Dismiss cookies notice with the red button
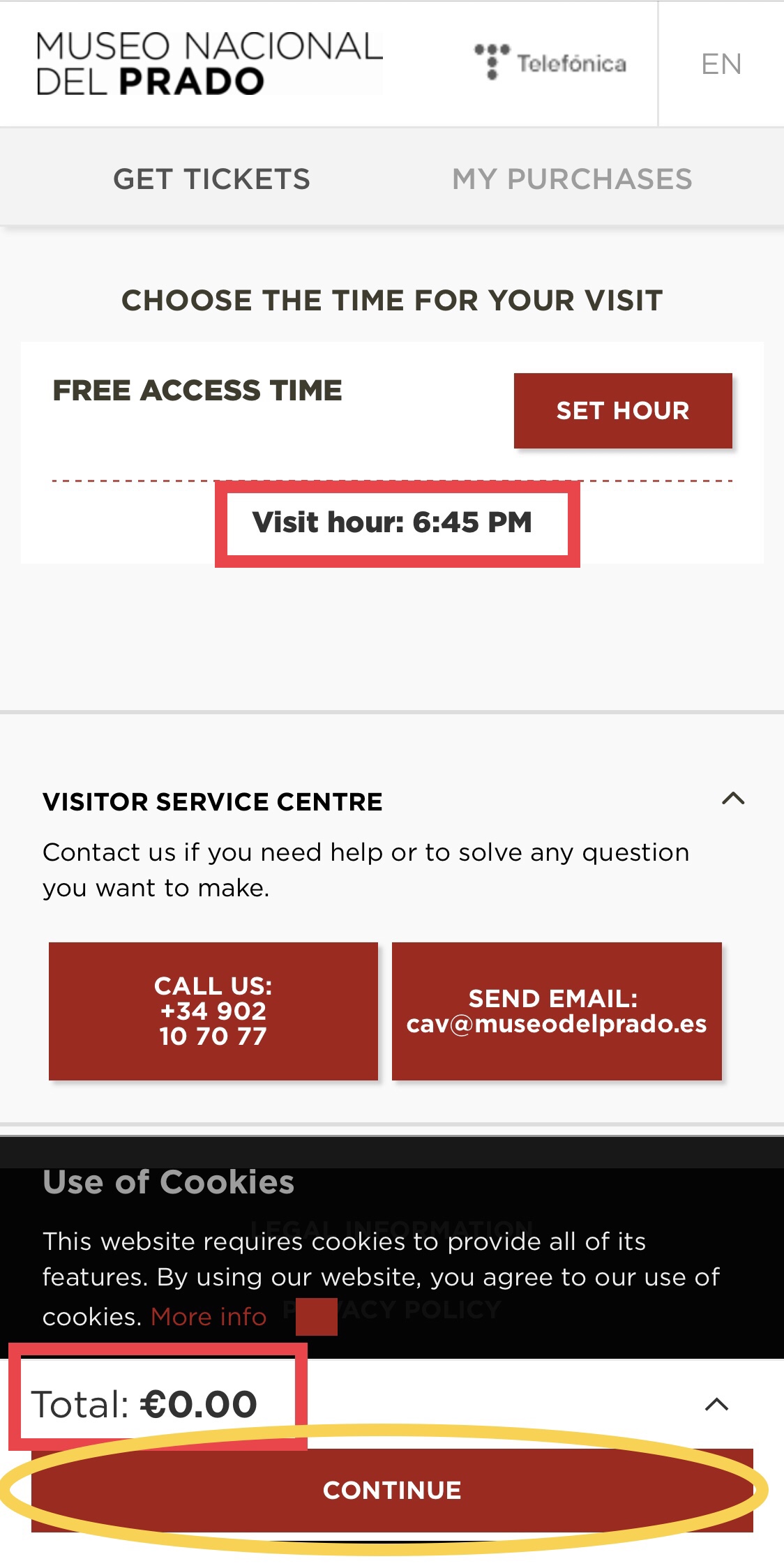Screen dimensions: 784x1568 pos(317,1316)
